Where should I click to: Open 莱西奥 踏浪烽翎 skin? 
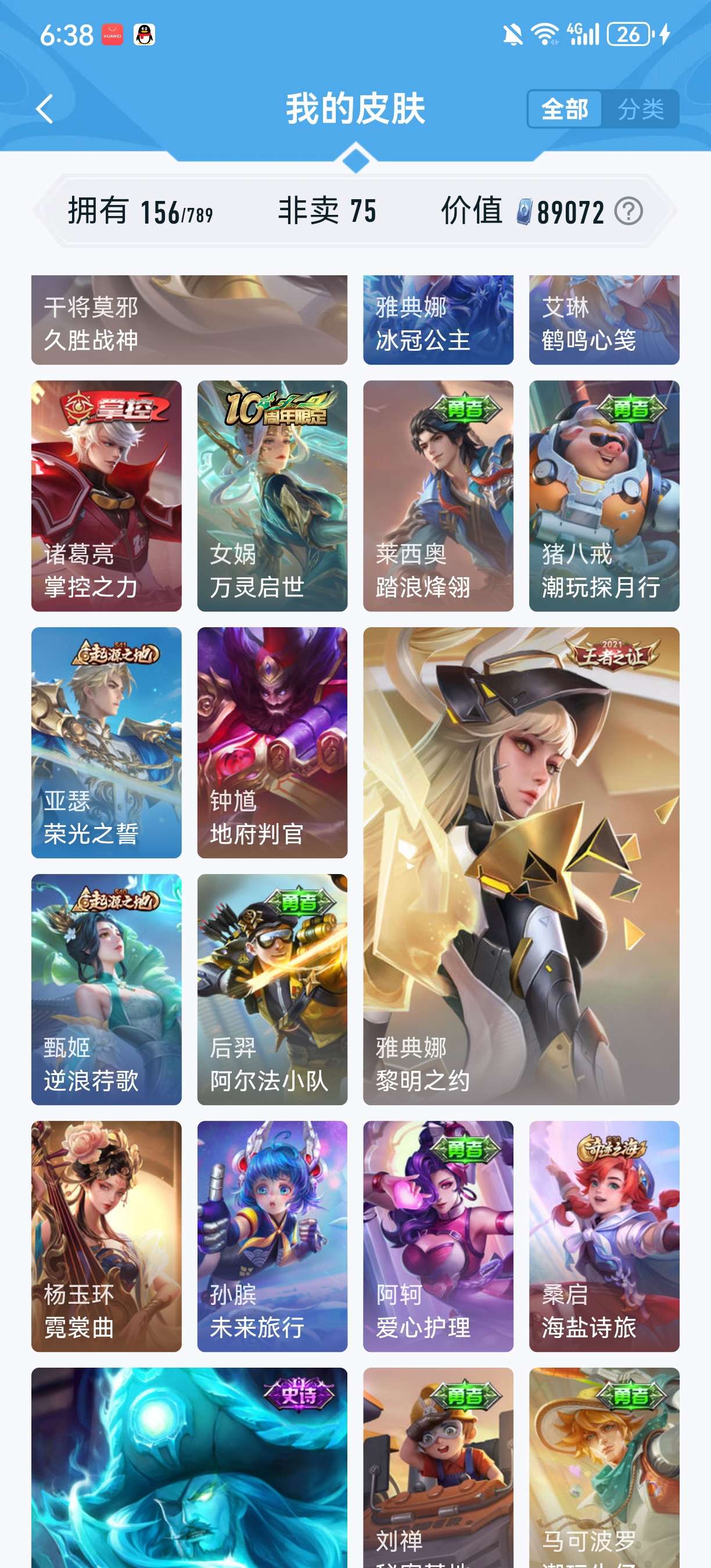[437, 495]
